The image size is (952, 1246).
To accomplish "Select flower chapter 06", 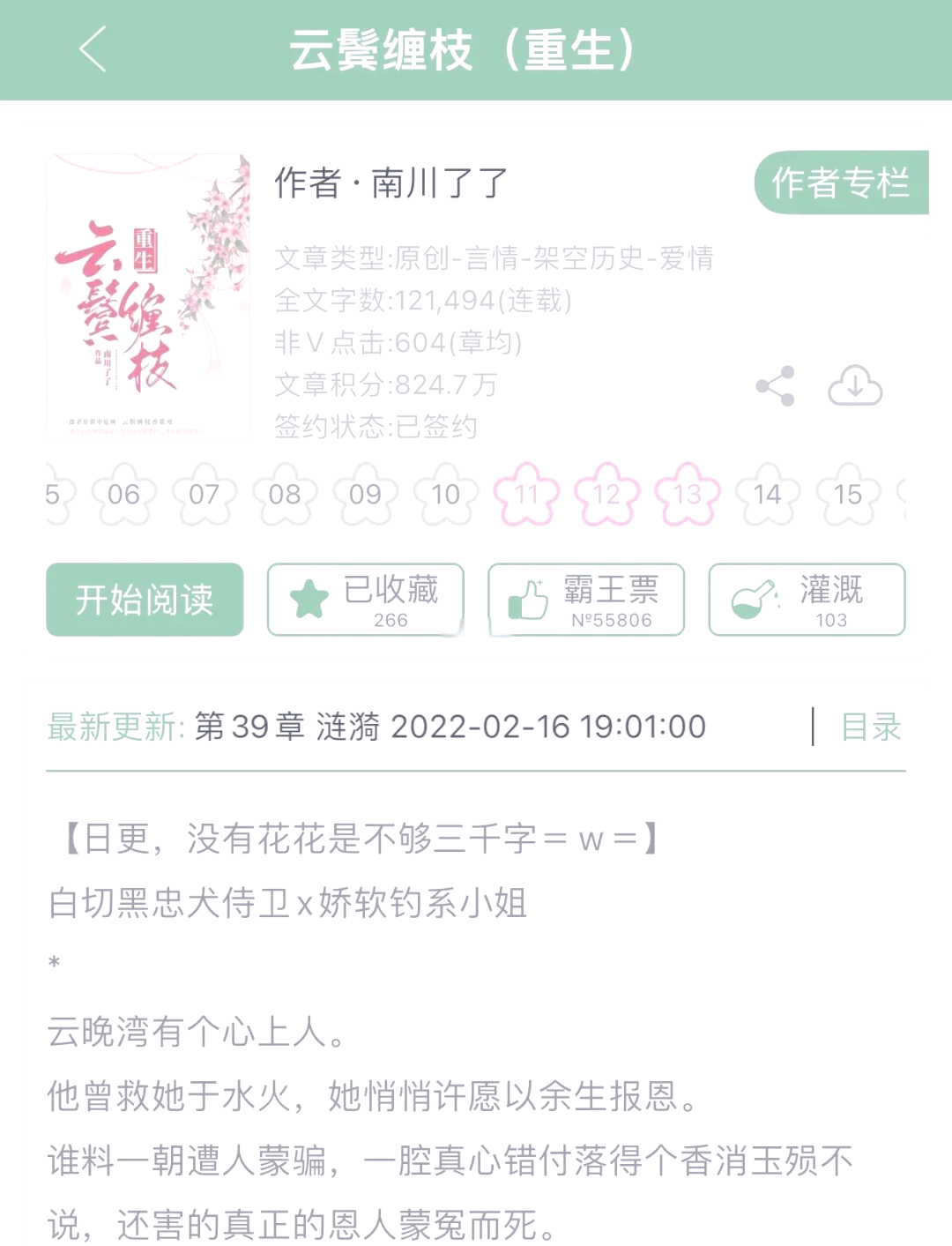I will point(123,495).
